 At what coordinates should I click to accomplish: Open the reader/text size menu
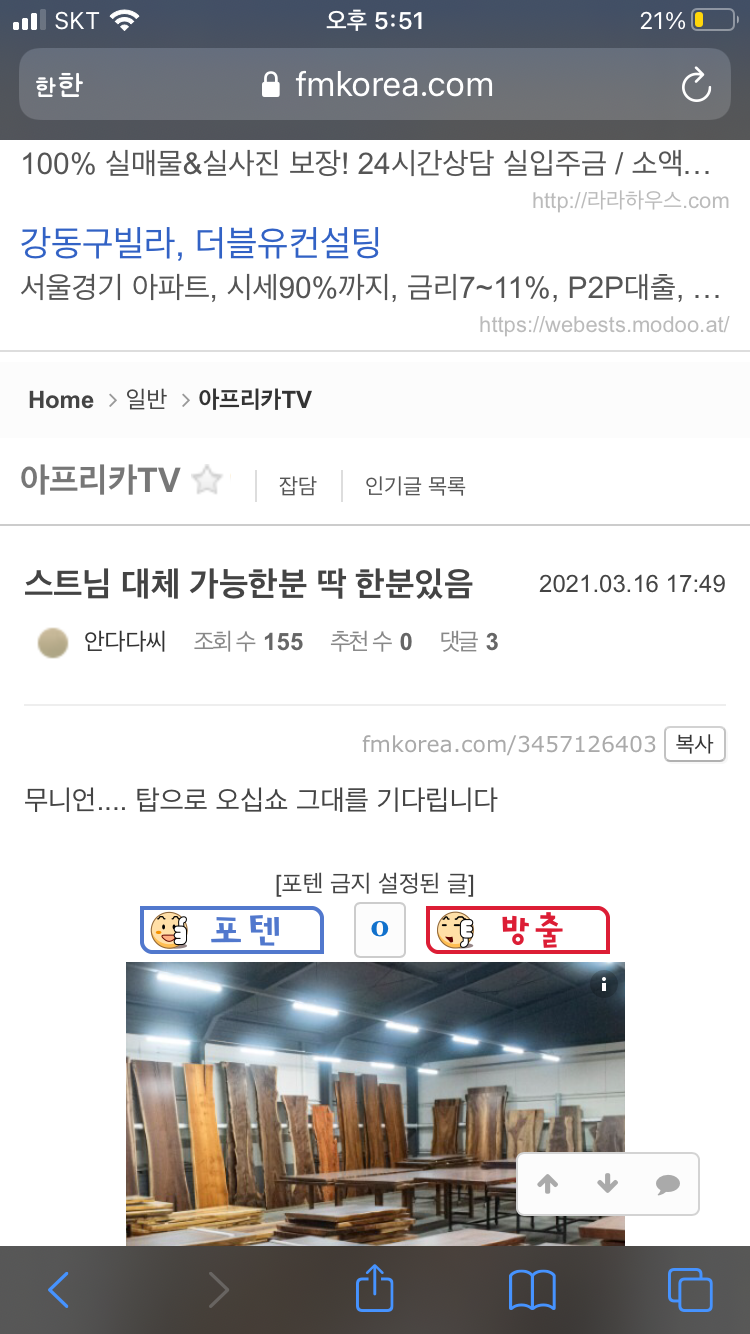point(58,86)
